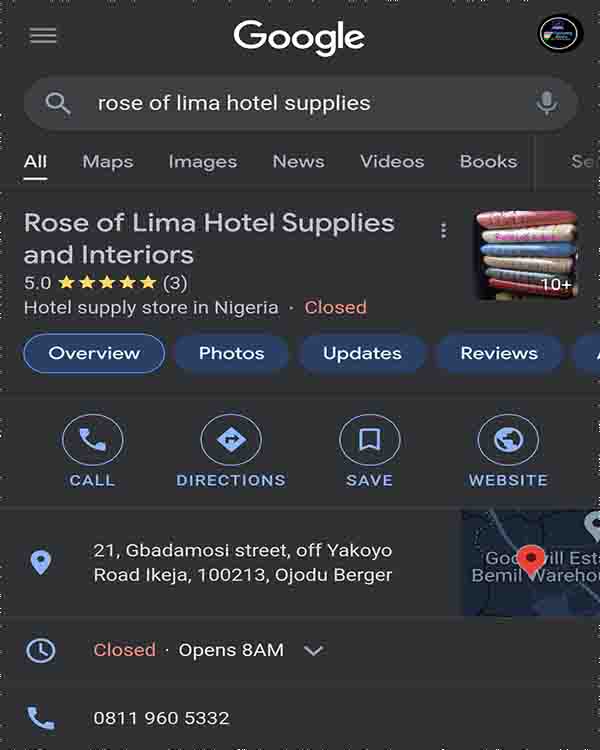The height and width of the screenshot is (750, 600).
Task: Select the Reviews chip
Action: pyautogui.click(x=498, y=353)
